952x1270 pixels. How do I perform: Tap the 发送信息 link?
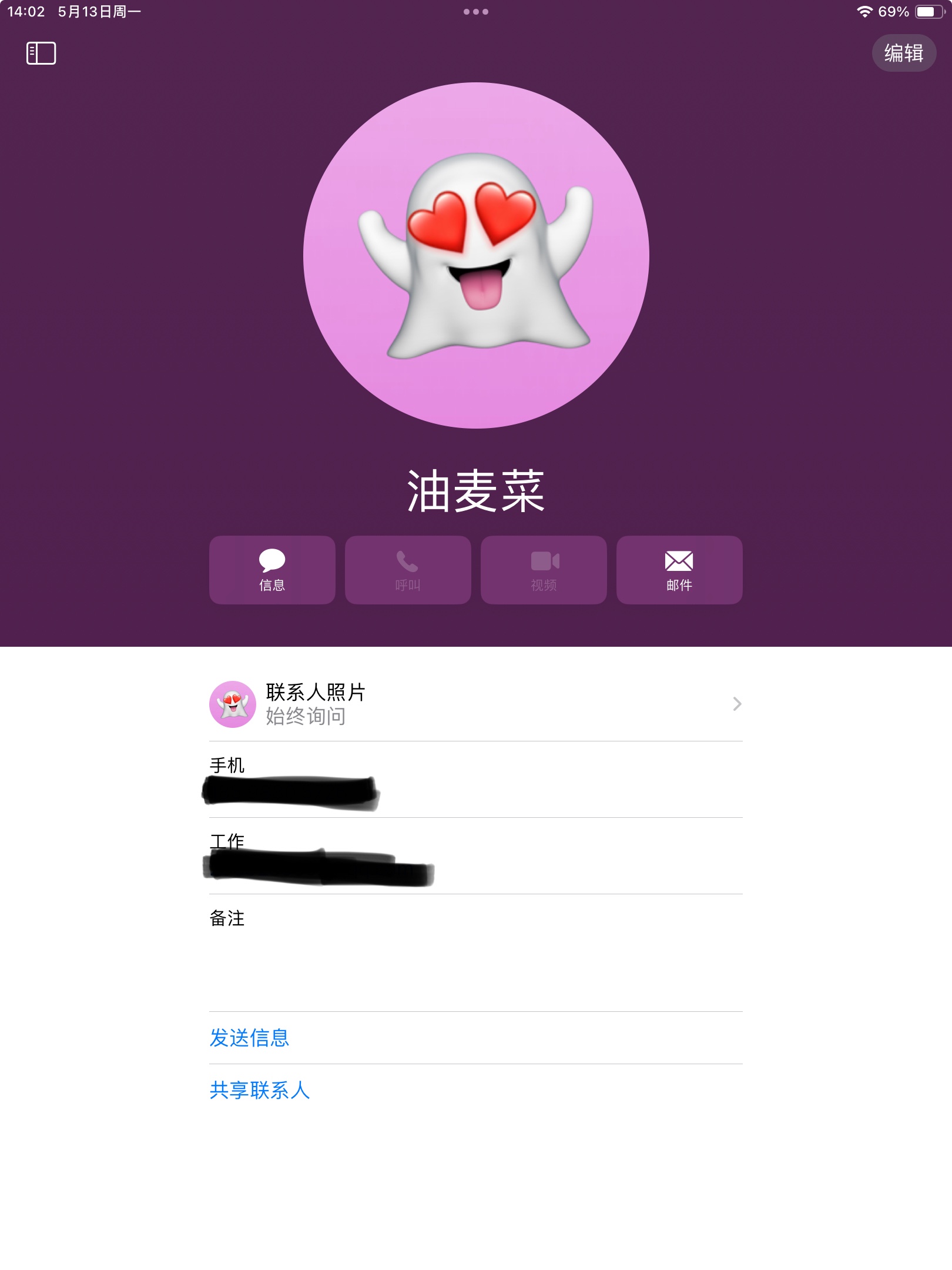point(250,1038)
